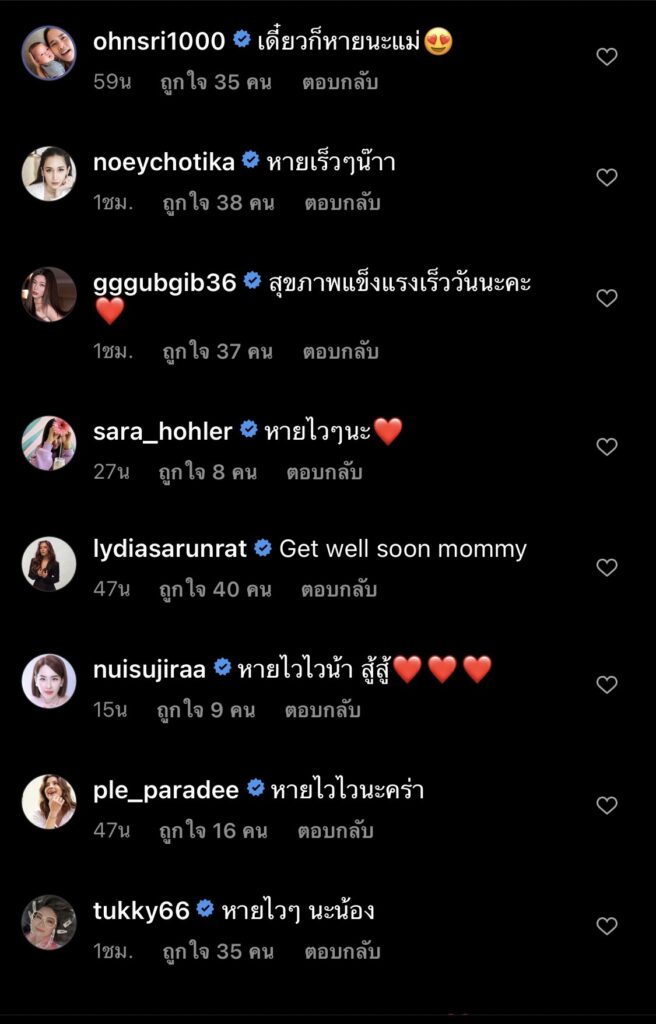
Task: See who liked lydiasarunrat's comment
Action: pos(214,590)
